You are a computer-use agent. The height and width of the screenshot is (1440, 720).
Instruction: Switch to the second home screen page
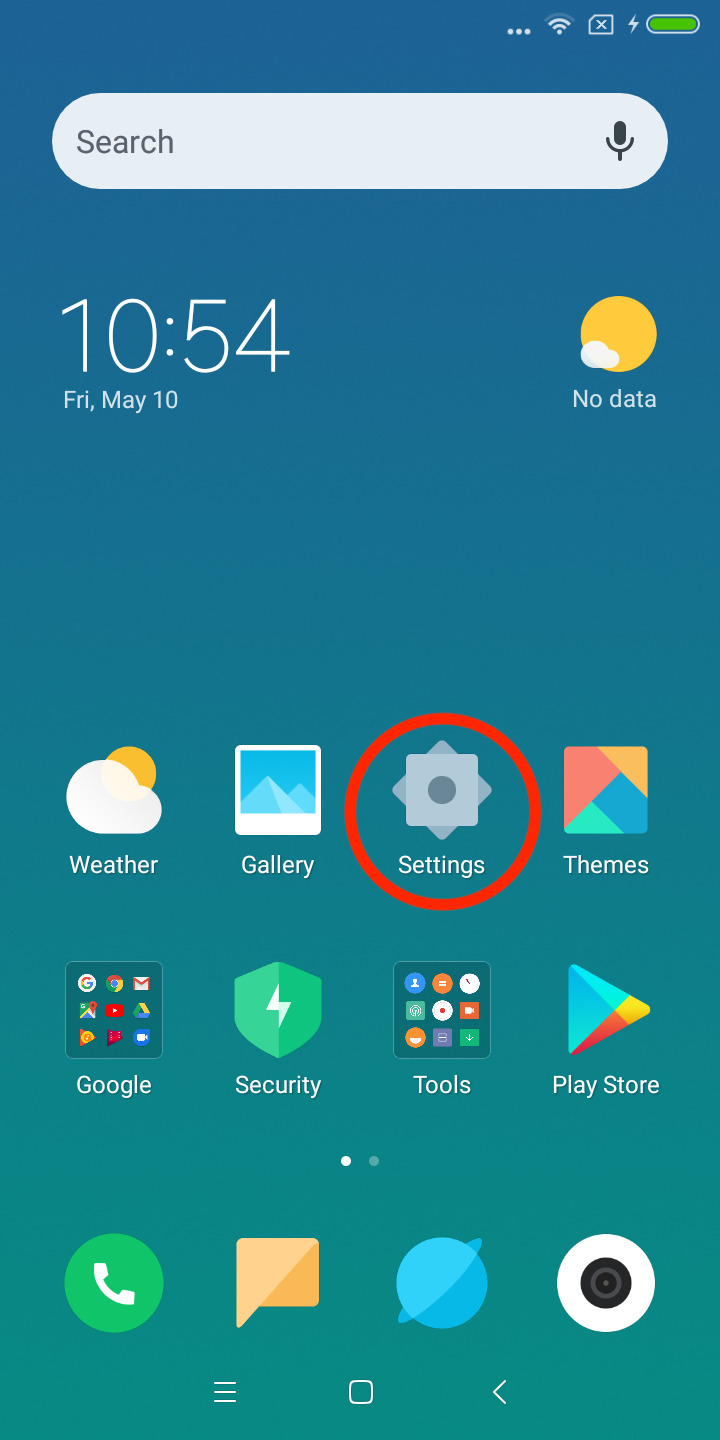374,1161
